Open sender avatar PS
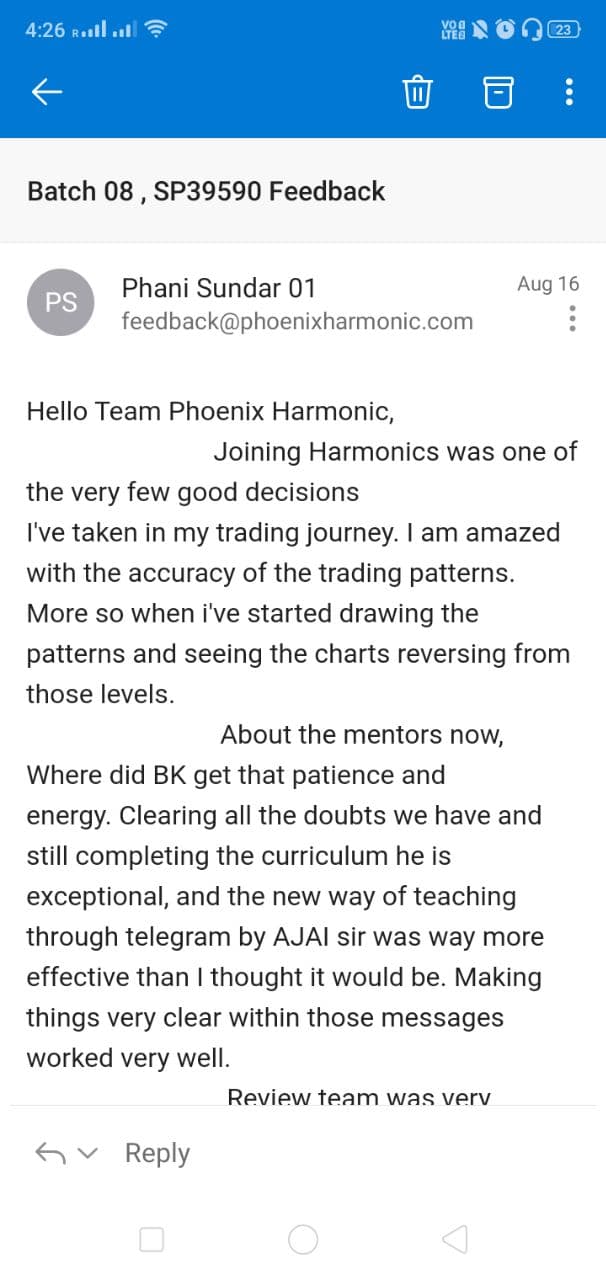Viewport: 606px width, 1280px height. (x=61, y=302)
